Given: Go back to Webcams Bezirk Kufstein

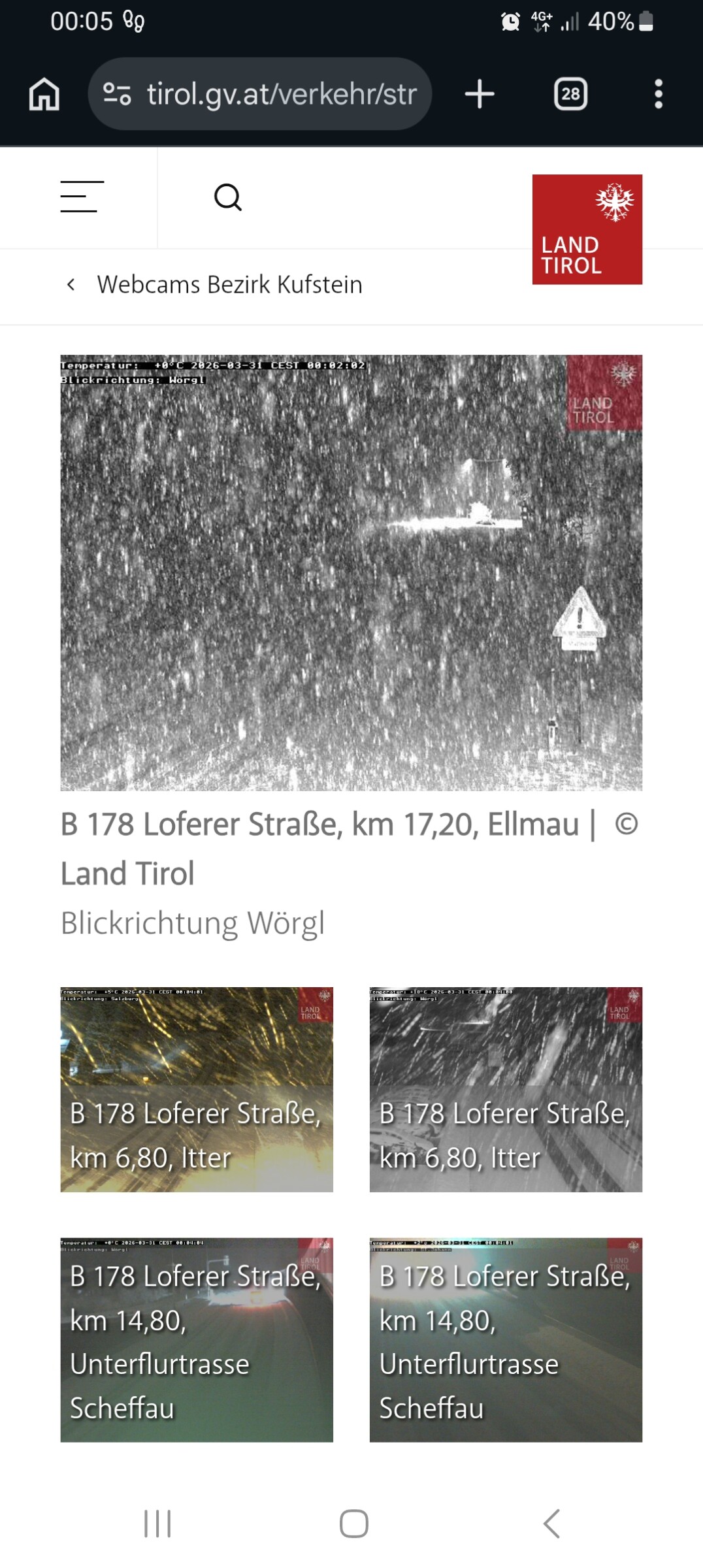Looking at the screenshot, I should coord(216,285).
